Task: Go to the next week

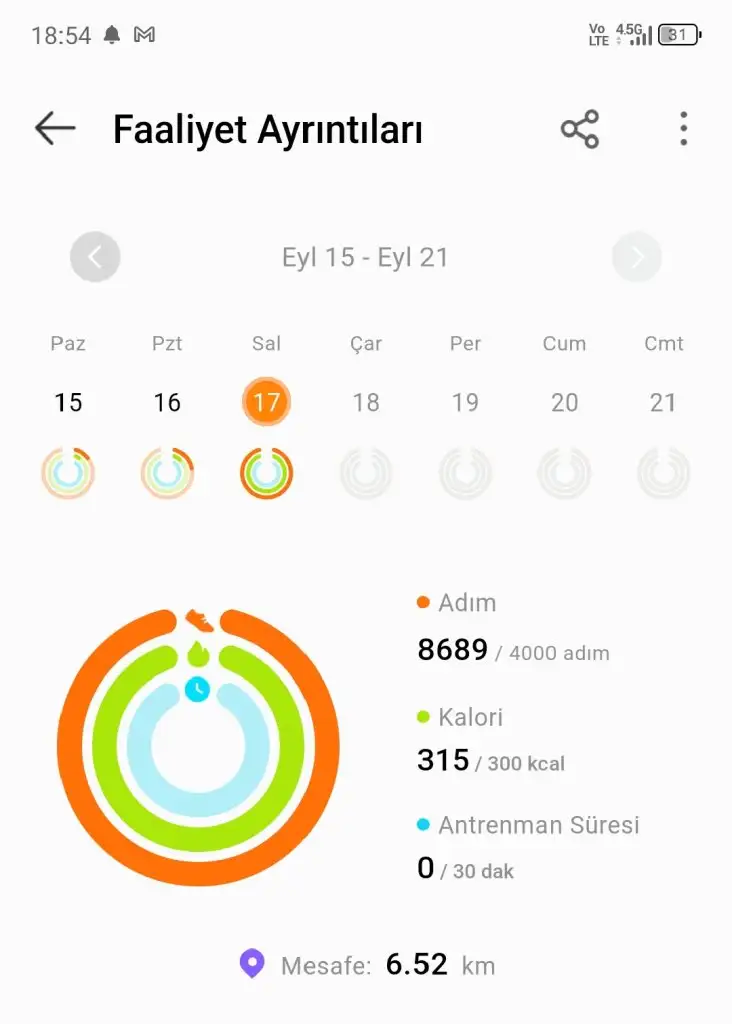Action: pos(637,257)
